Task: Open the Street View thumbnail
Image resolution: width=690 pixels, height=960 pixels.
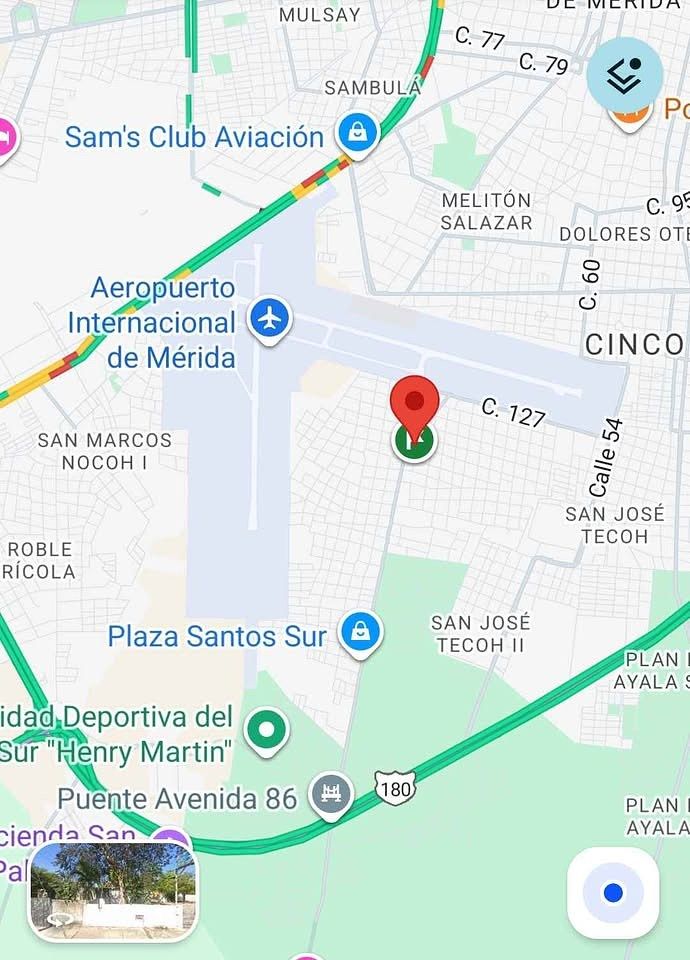Action: (x=113, y=890)
